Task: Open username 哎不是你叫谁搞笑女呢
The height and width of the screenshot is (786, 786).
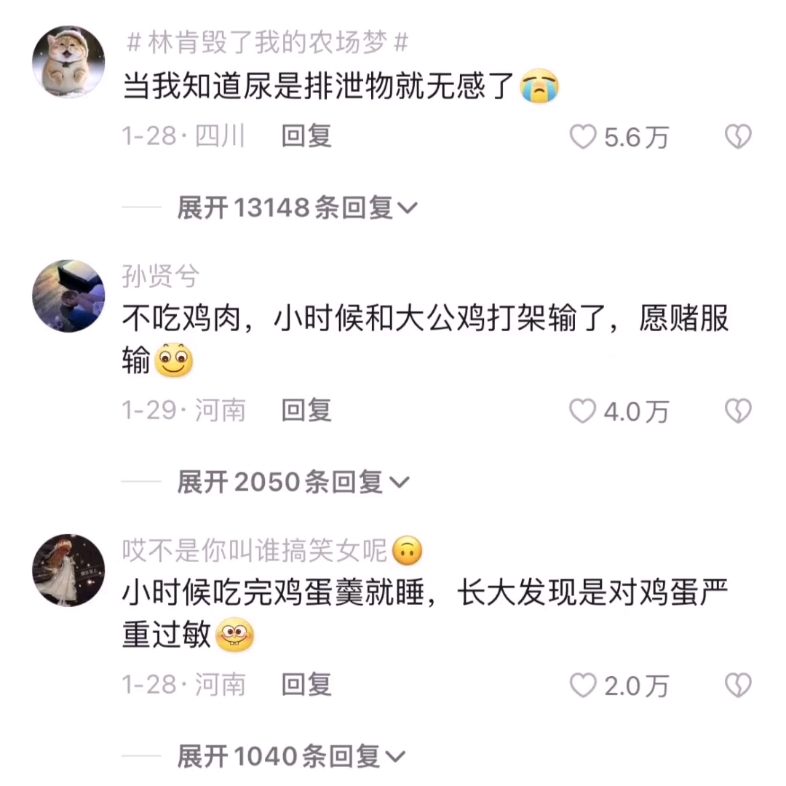Action: pos(255,549)
